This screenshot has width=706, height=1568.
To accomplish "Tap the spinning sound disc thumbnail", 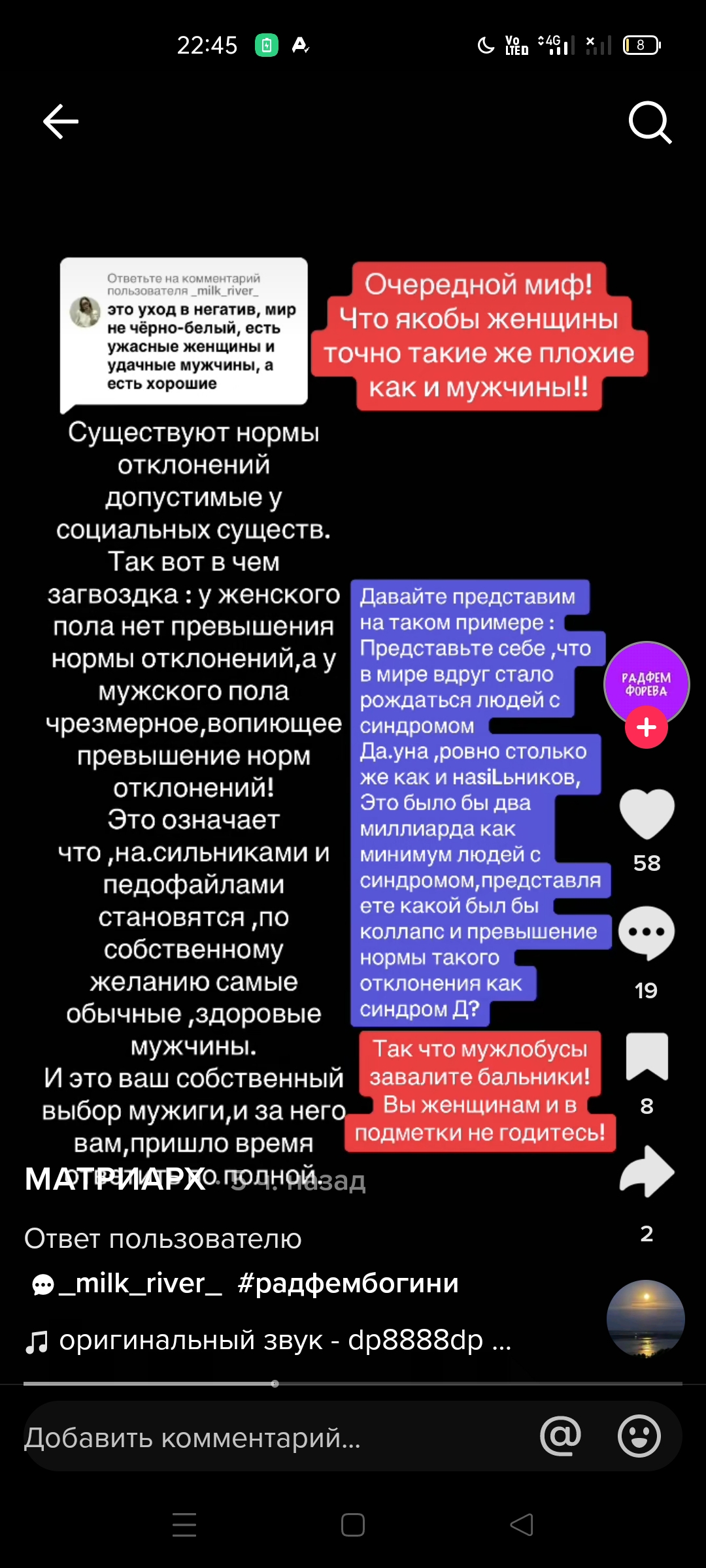I will click(646, 1318).
